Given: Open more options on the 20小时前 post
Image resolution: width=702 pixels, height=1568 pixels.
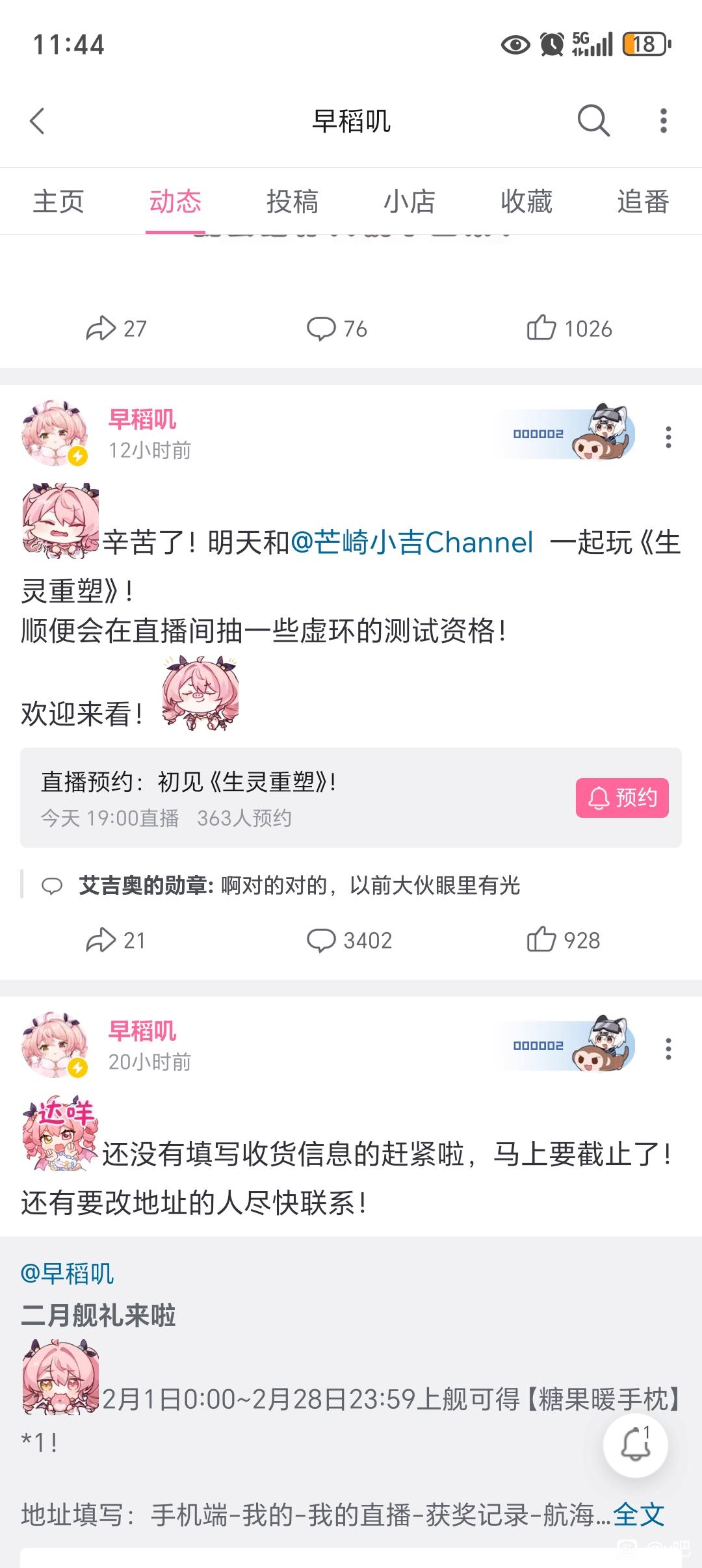Looking at the screenshot, I should (x=668, y=1049).
